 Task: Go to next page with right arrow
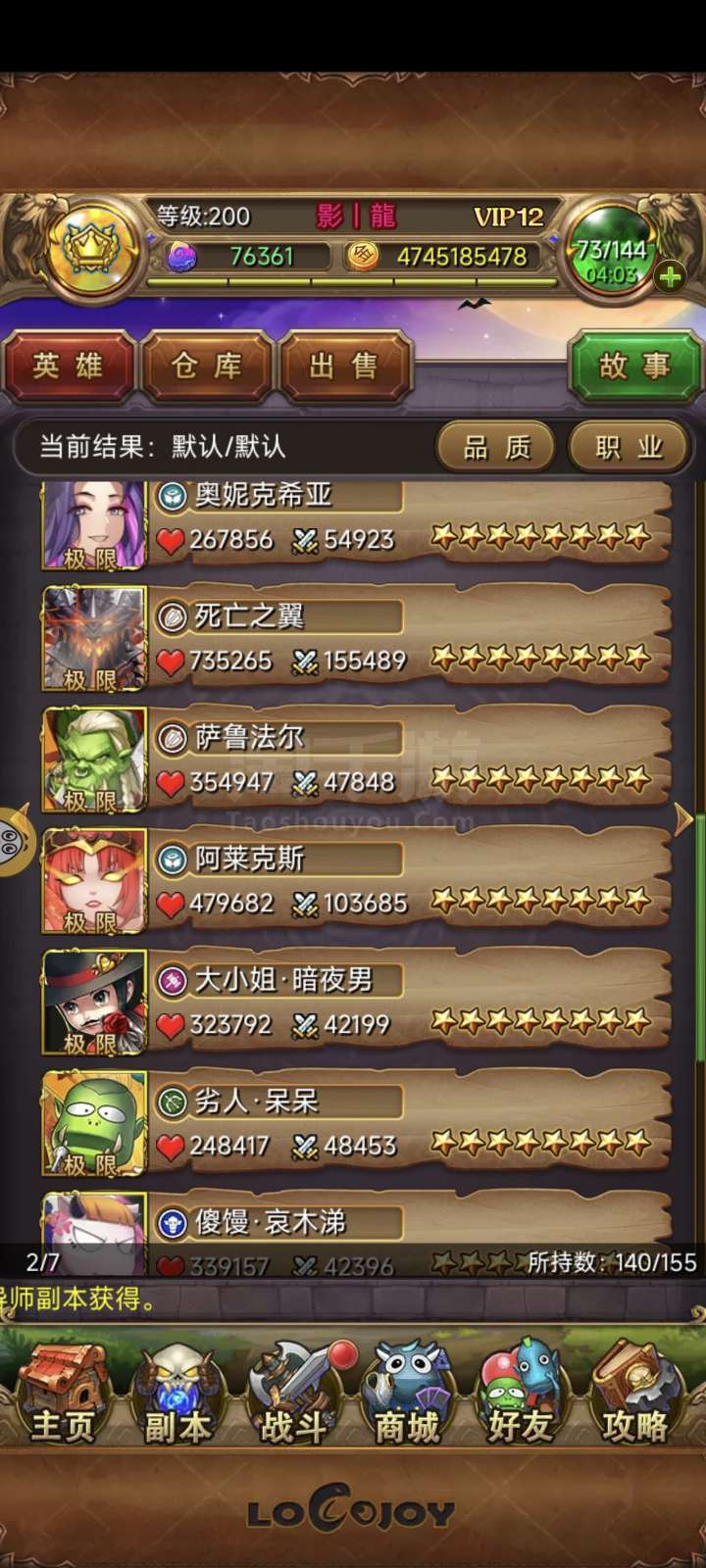pyautogui.click(x=683, y=819)
